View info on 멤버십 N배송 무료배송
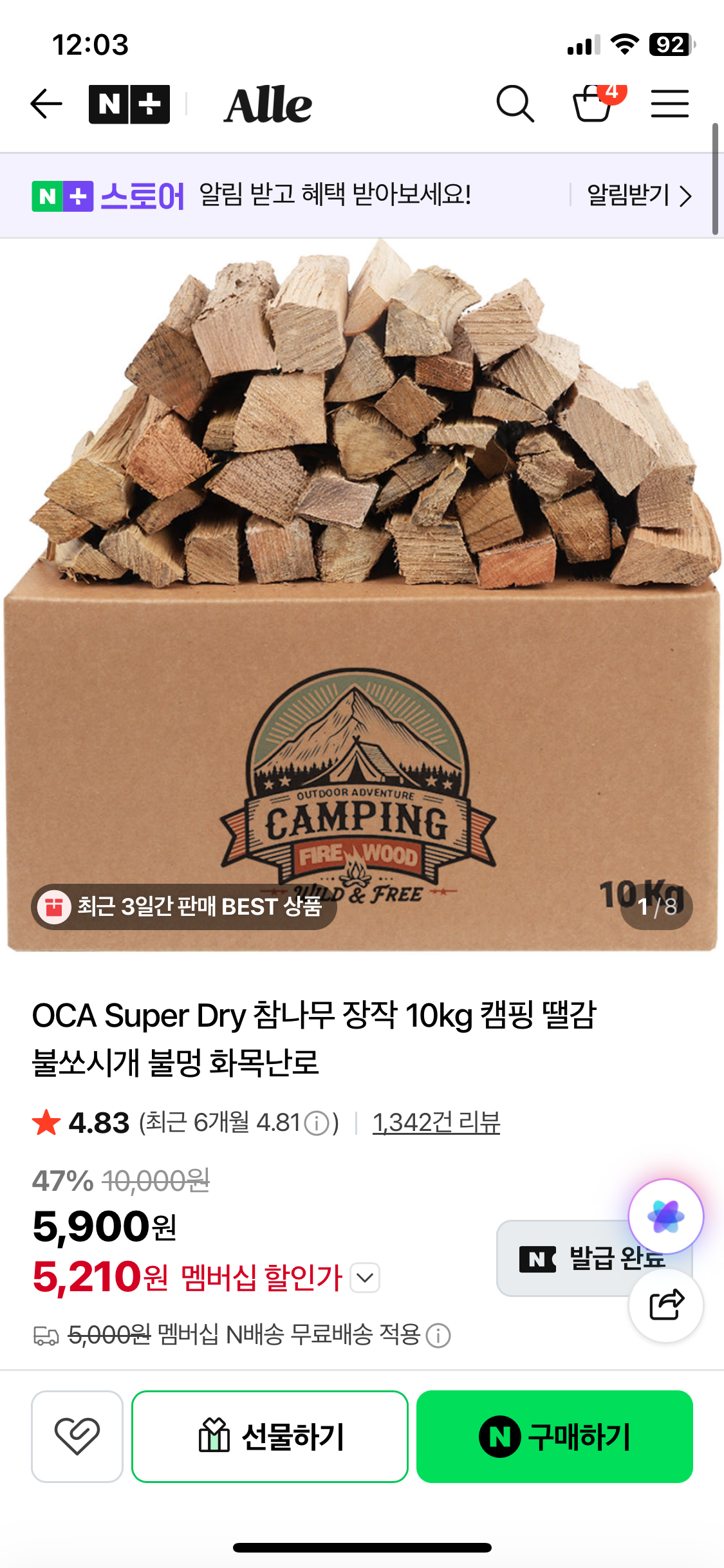Image resolution: width=724 pixels, height=1568 pixels. click(x=439, y=1336)
